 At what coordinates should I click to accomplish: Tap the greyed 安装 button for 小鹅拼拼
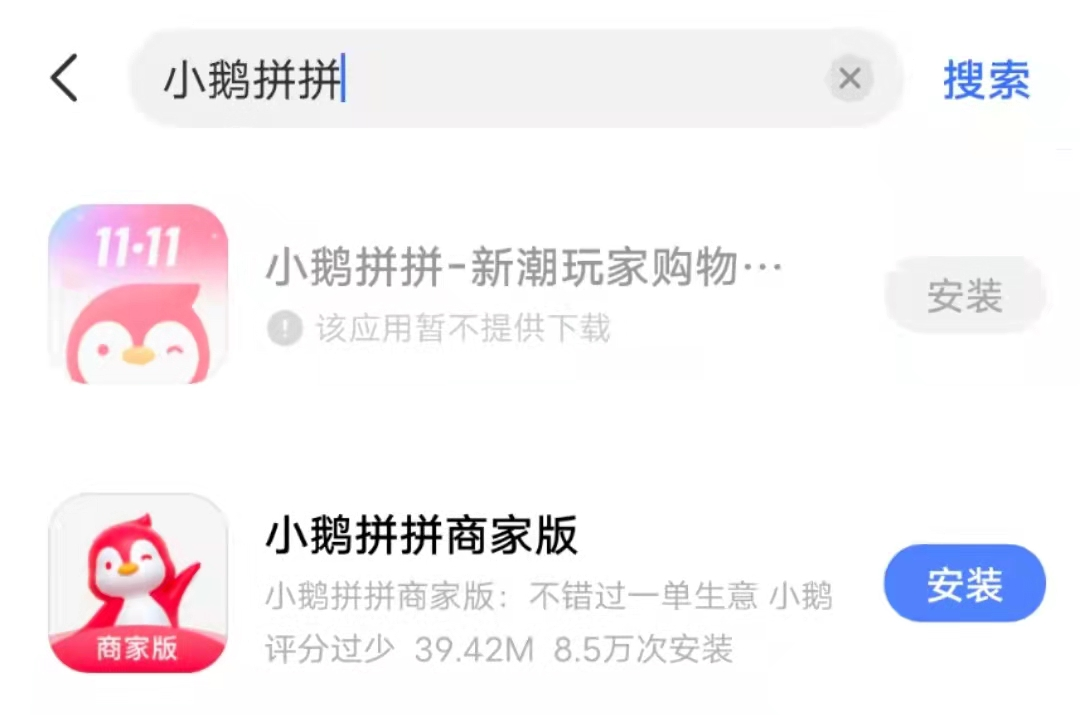click(x=964, y=296)
